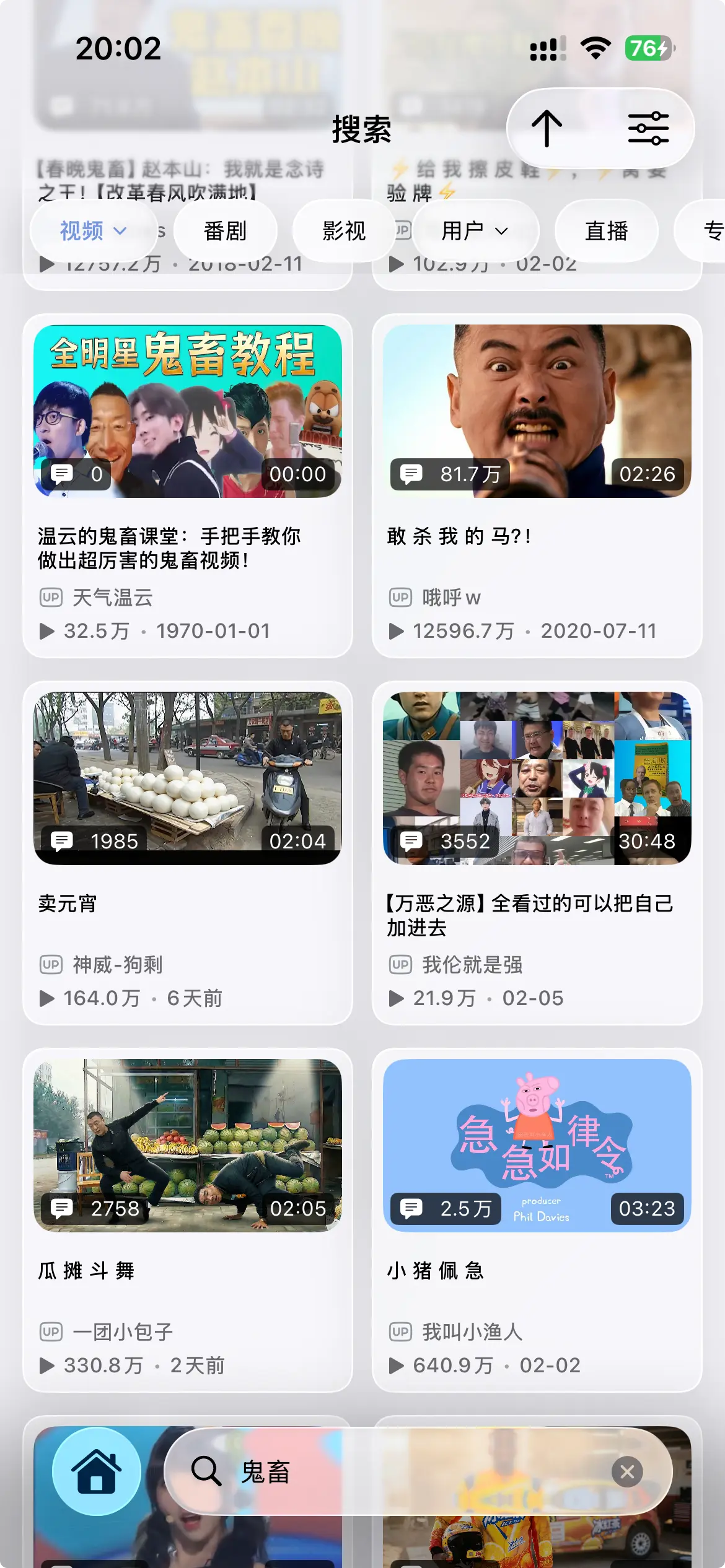Screen dimensions: 725x1568
Task: Clear the 鬼畜 search text
Action: coord(627,1472)
